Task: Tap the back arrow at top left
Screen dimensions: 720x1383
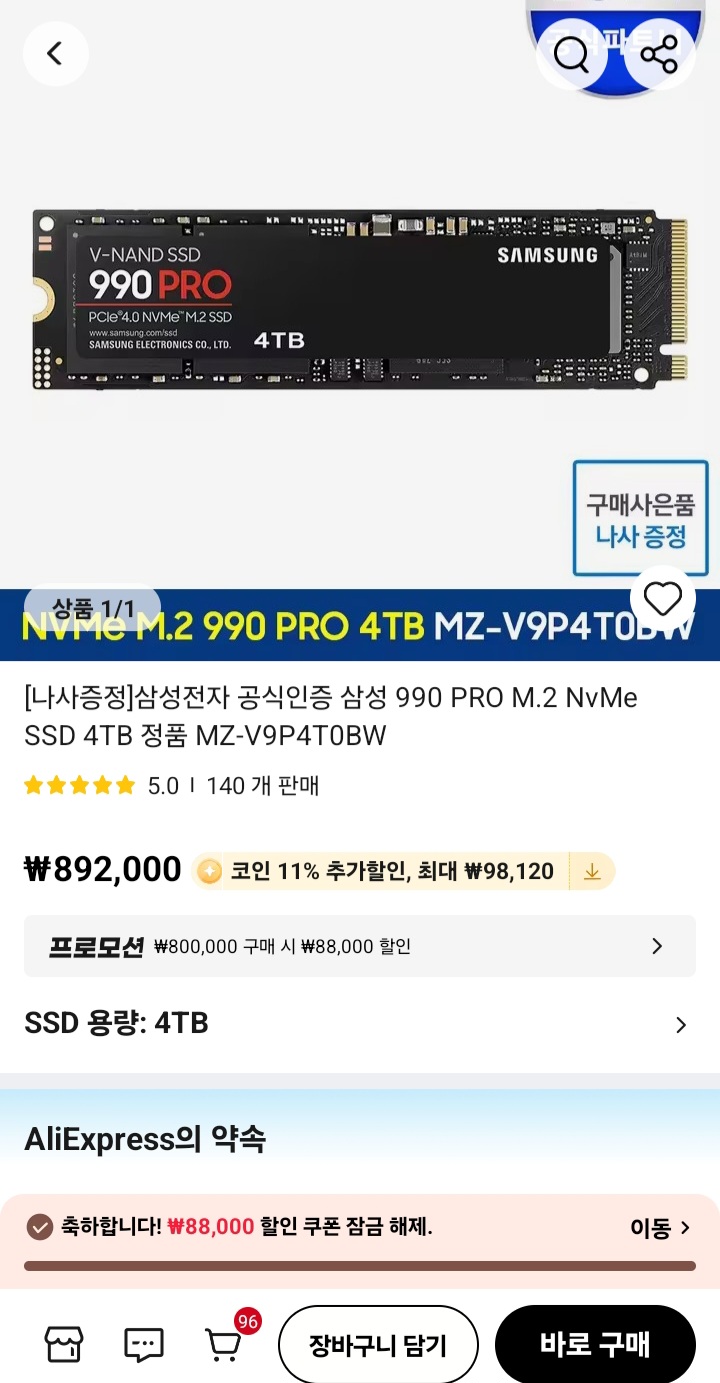Action: 55,53
